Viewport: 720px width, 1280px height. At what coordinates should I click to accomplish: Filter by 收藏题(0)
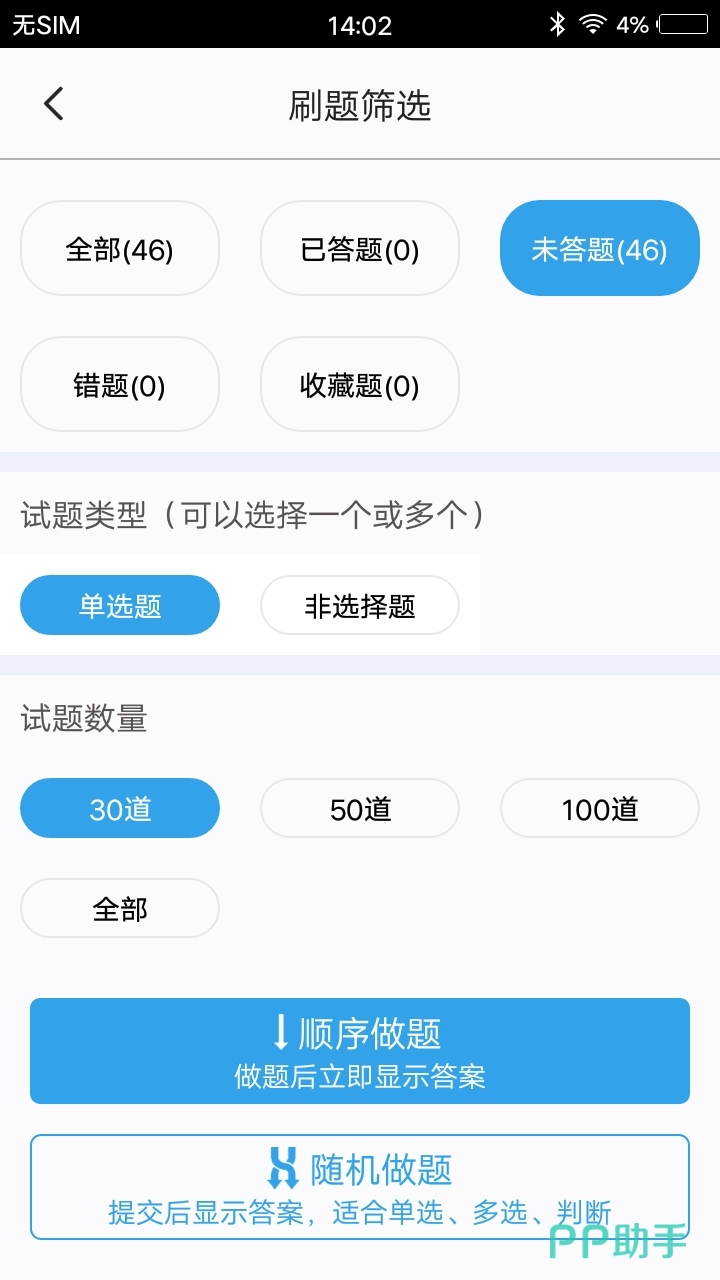[360, 385]
